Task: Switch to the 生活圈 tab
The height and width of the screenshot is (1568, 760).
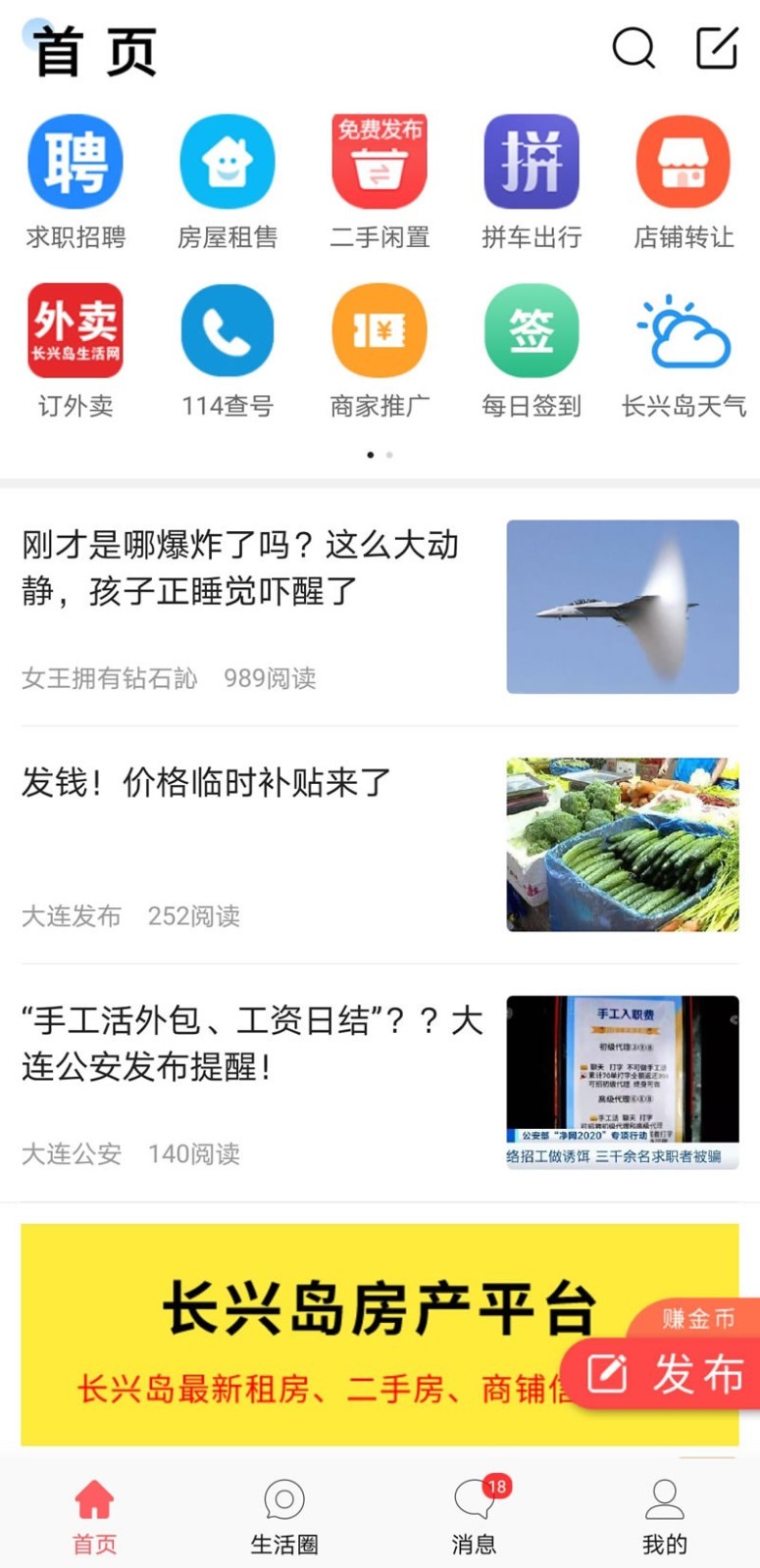Action: [x=283, y=1514]
